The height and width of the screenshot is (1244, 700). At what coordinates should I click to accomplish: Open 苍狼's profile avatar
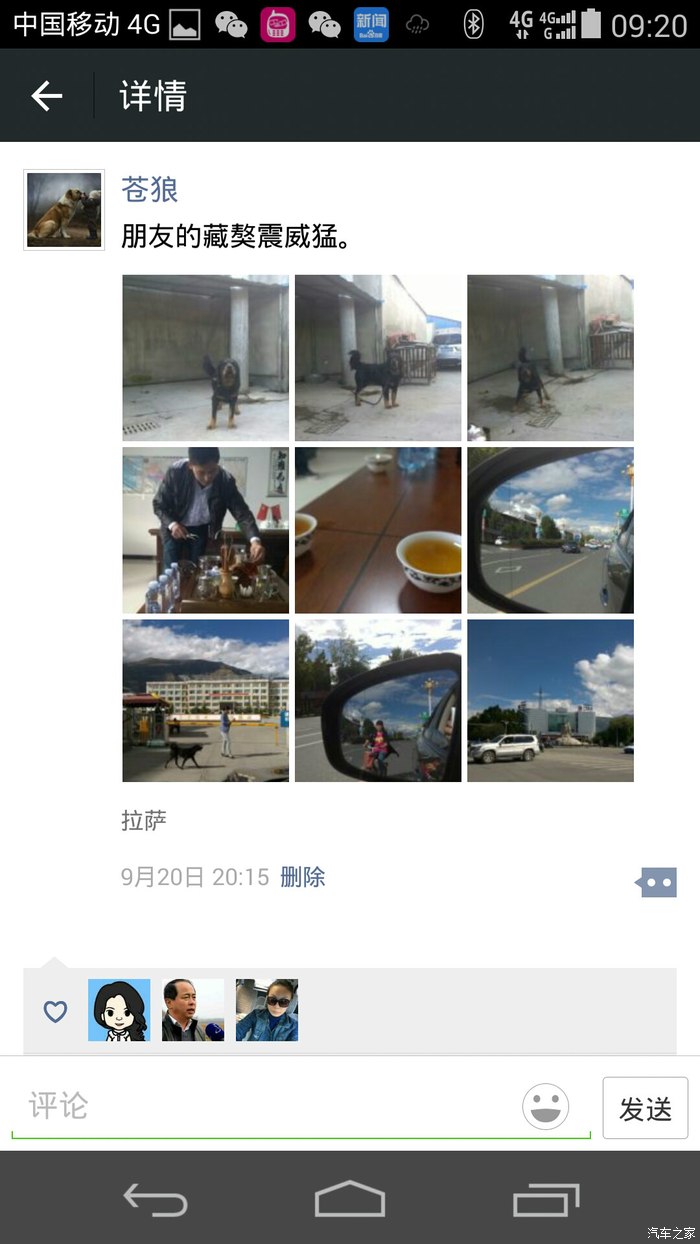point(64,210)
